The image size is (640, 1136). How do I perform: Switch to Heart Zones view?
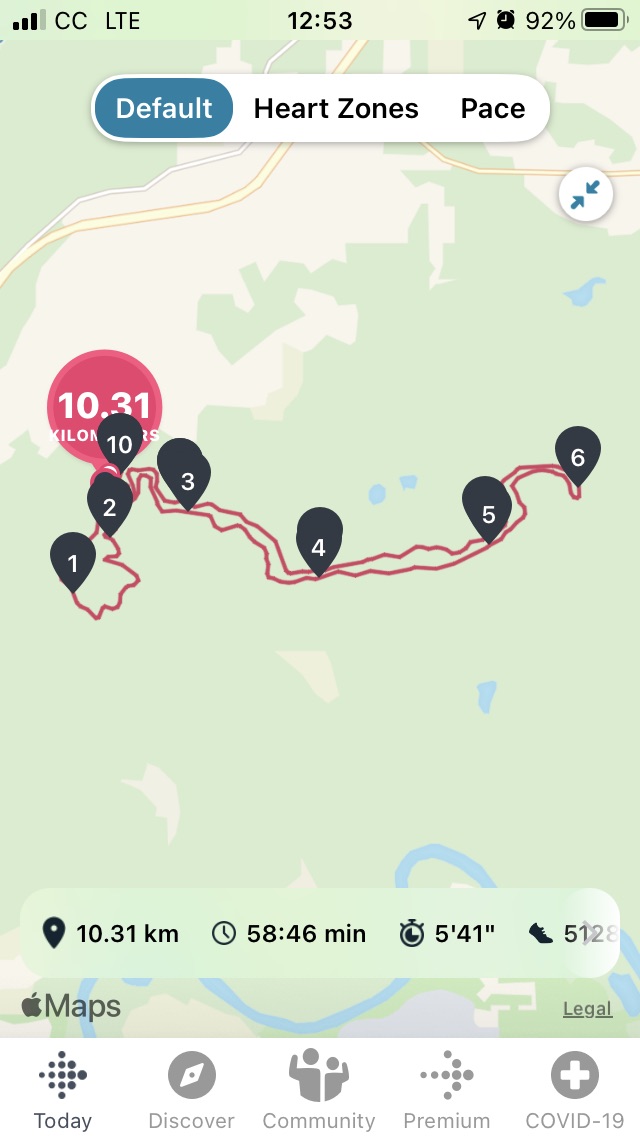pyautogui.click(x=336, y=109)
